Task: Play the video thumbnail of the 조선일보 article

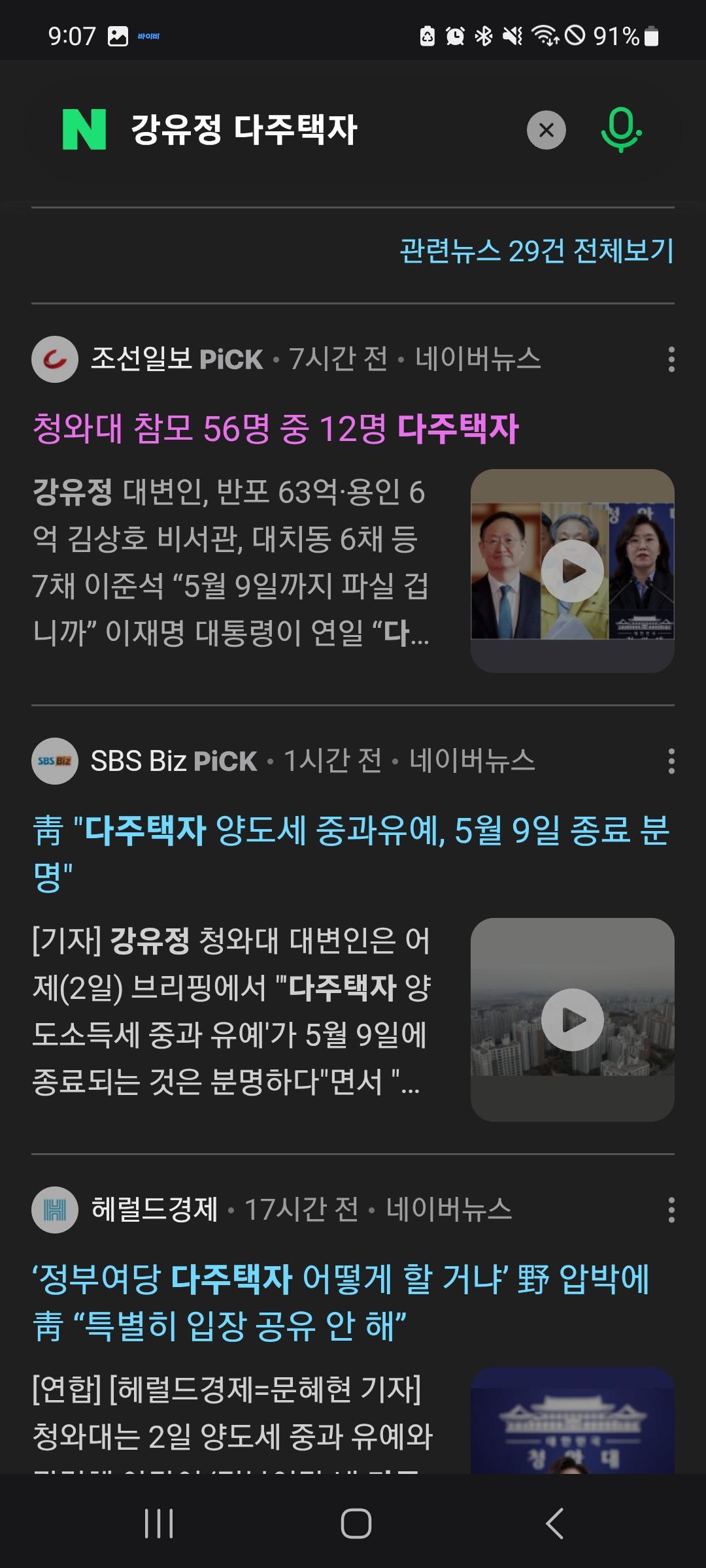Action: [573, 571]
